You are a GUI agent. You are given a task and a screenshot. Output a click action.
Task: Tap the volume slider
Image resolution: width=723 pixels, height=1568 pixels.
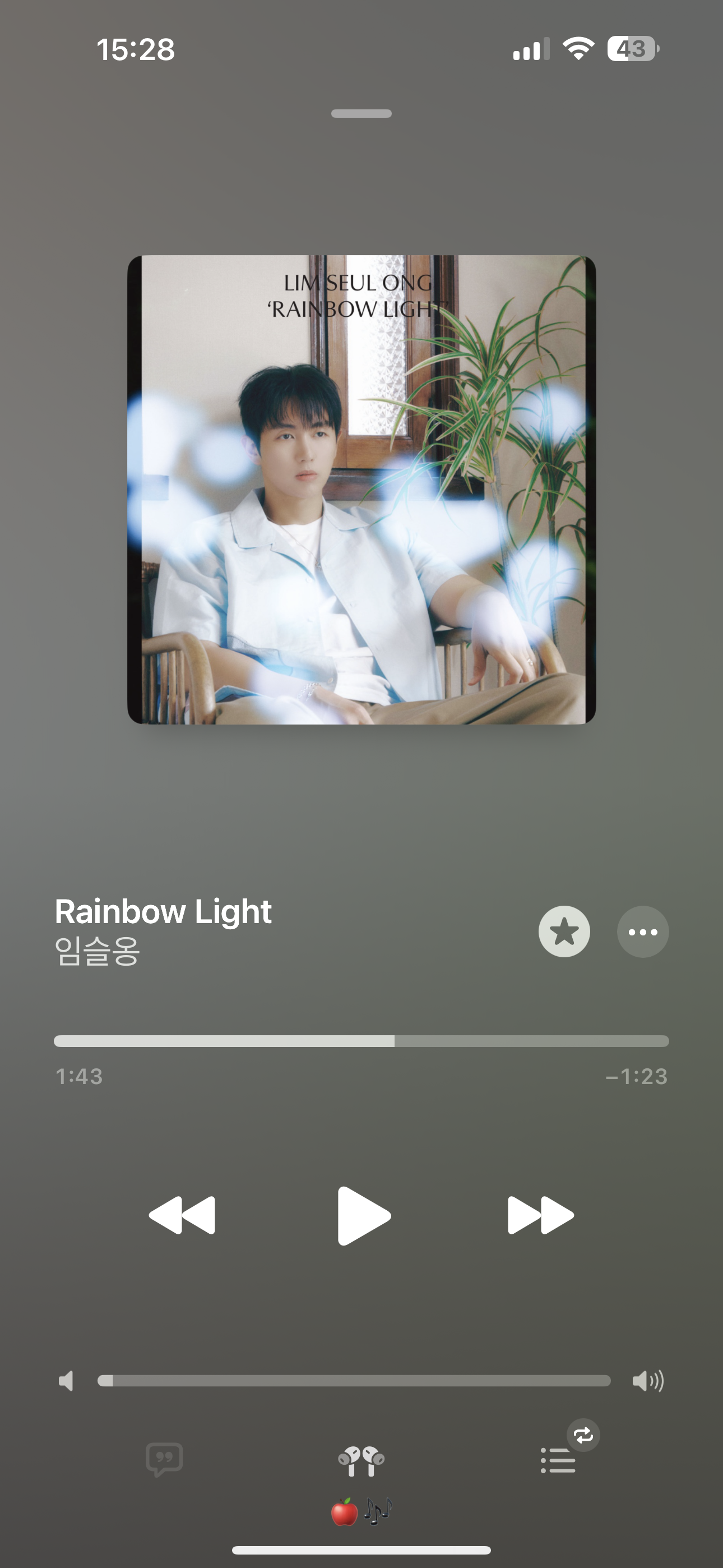click(354, 1381)
